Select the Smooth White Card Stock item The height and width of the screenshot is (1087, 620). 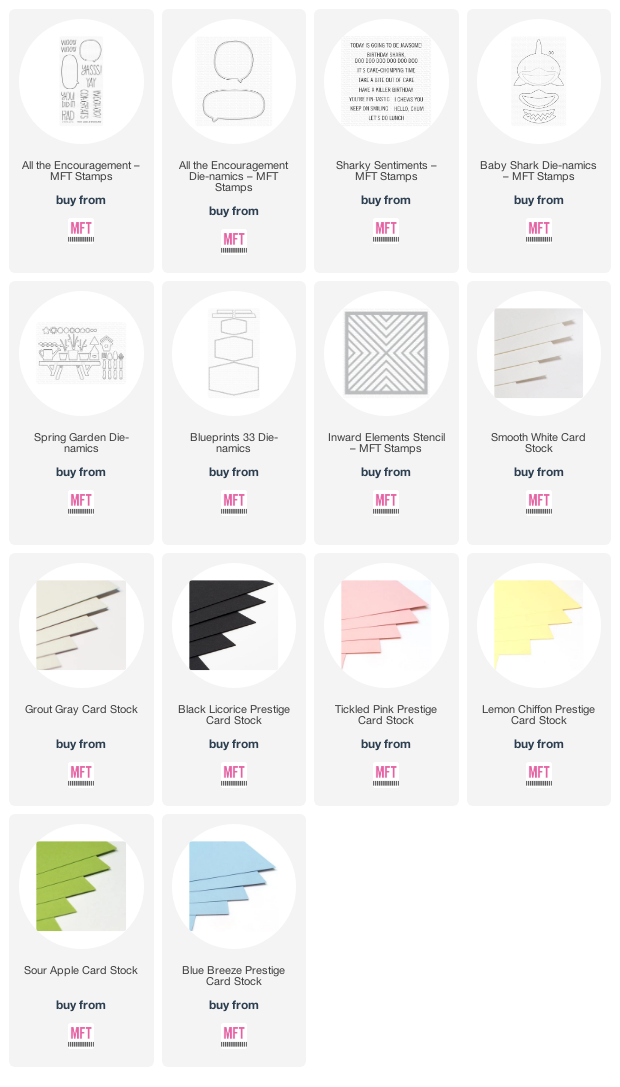tap(539, 412)
